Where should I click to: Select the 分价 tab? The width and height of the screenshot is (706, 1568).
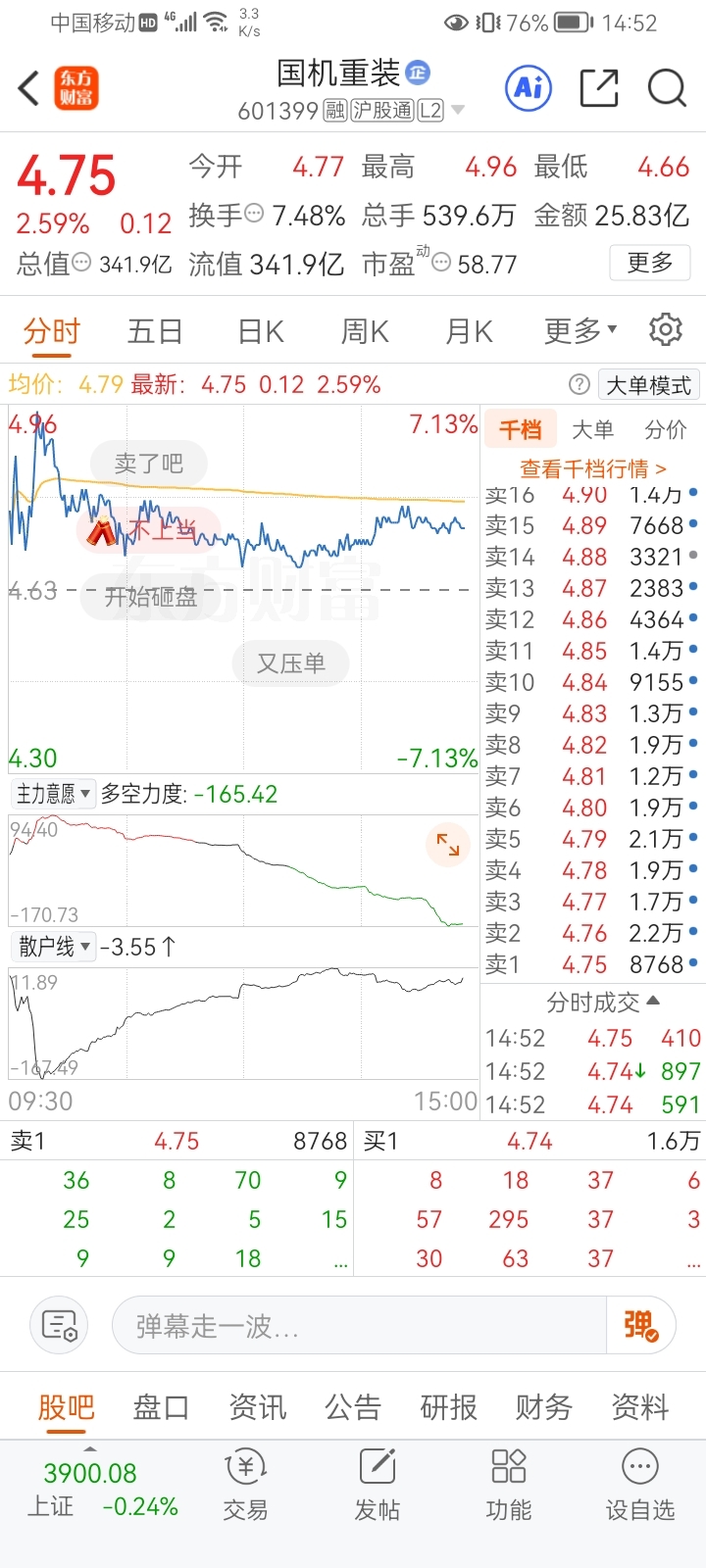pyautogui.click(x=666, y=429)
